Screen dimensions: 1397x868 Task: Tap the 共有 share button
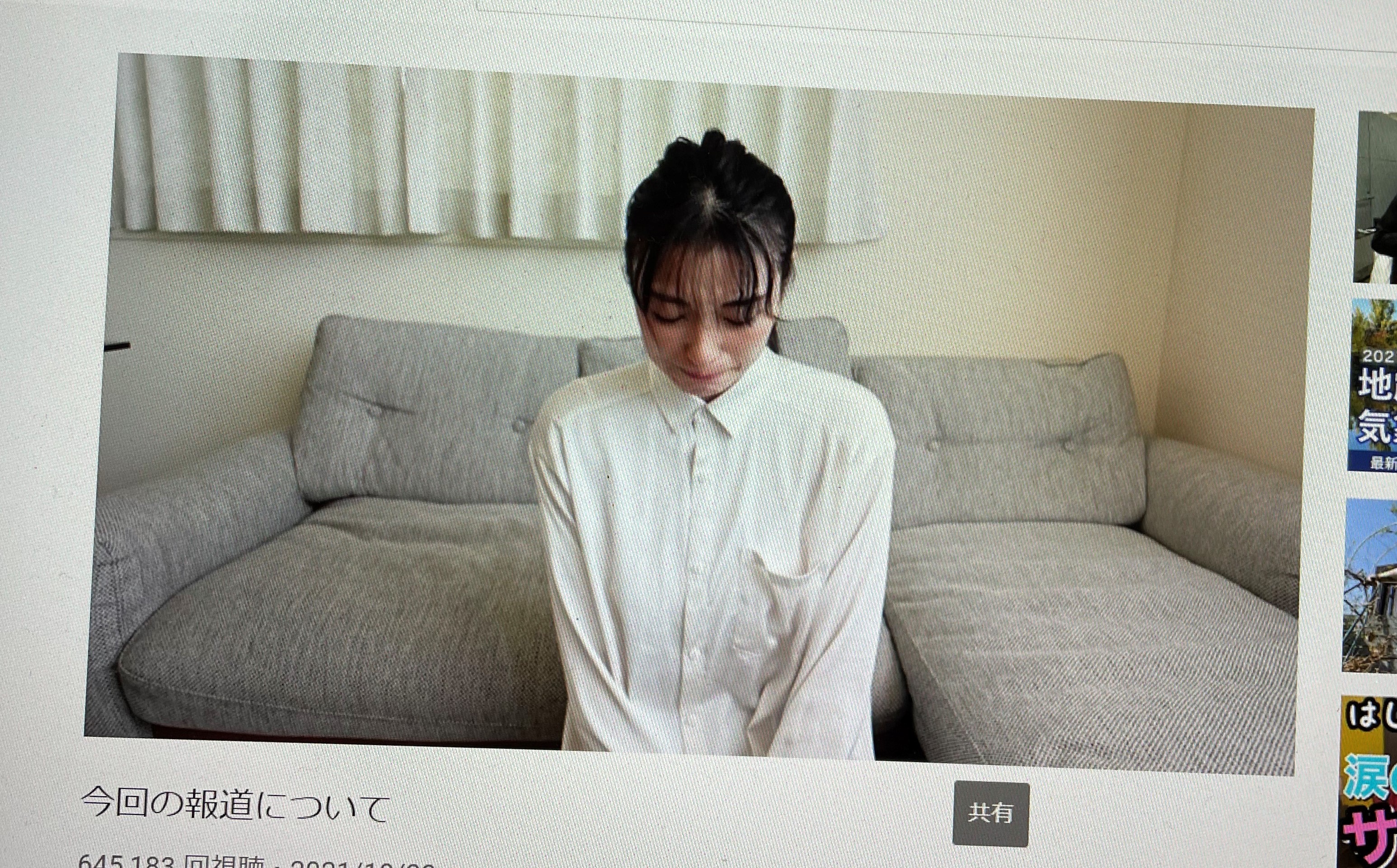[x=991, y=813]
